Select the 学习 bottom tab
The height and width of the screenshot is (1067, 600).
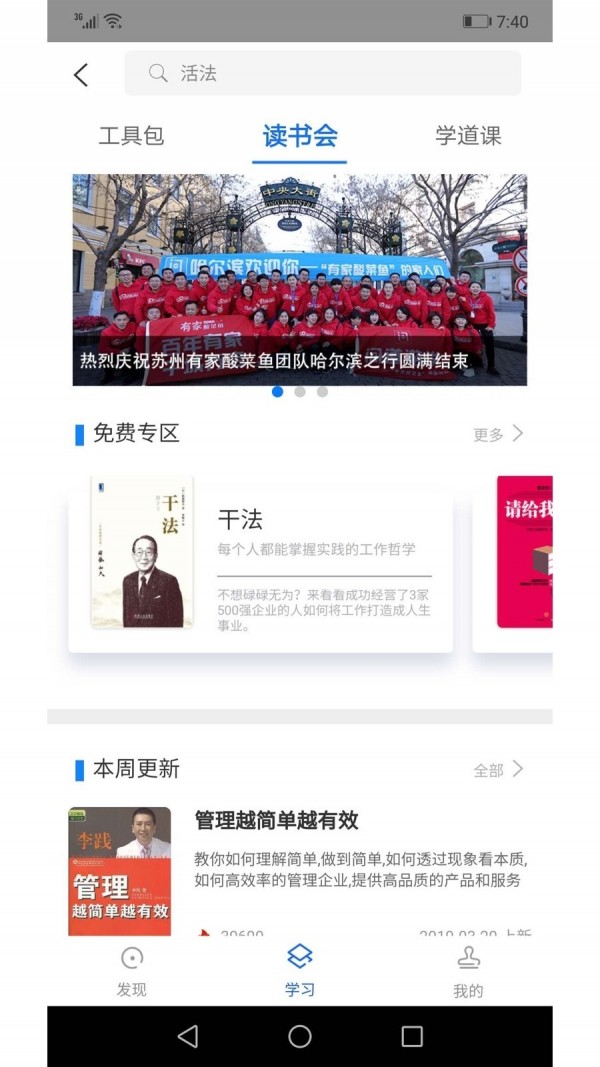tap(299, 971)
